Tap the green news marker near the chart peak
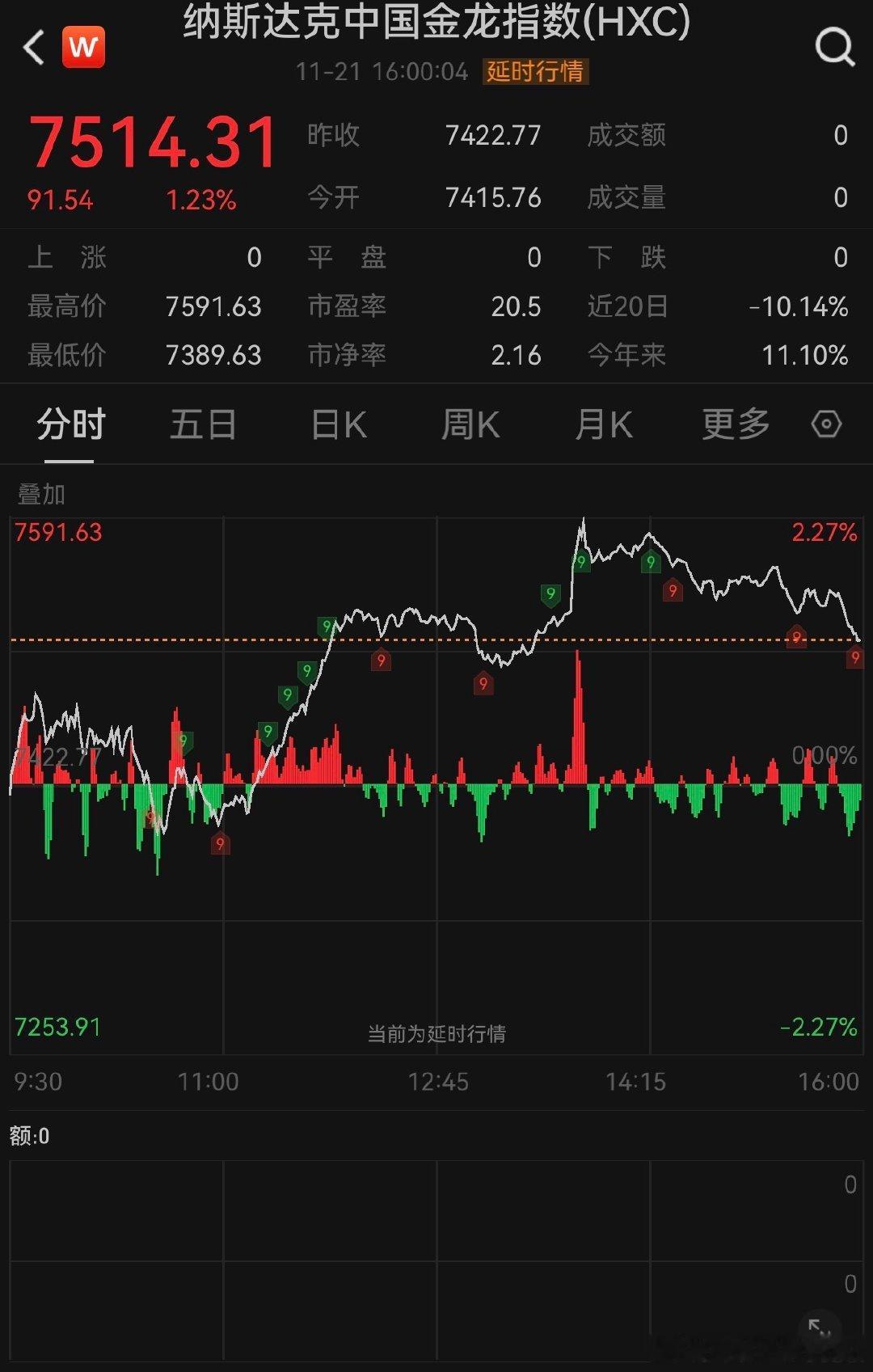This screenshot has width=873, height=1372. (580, 560)
